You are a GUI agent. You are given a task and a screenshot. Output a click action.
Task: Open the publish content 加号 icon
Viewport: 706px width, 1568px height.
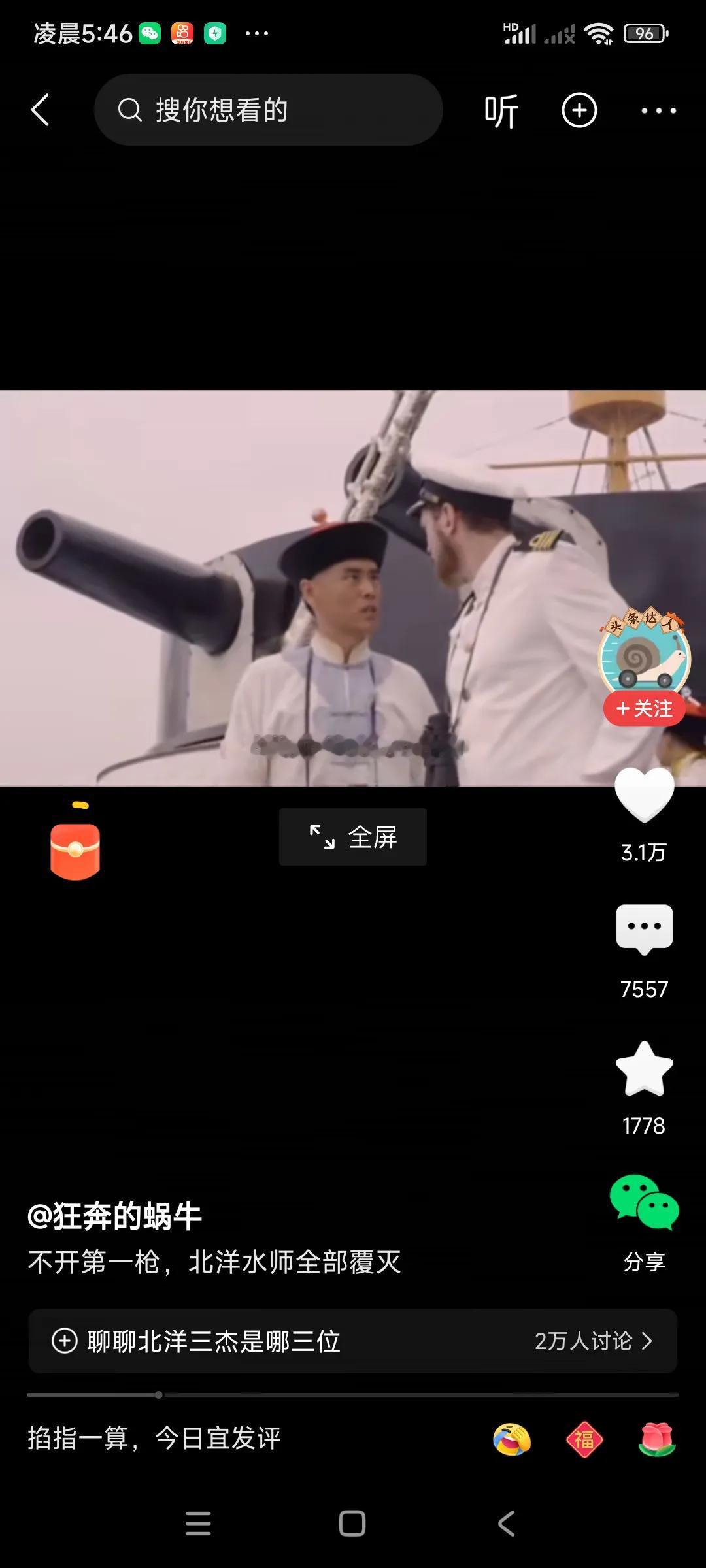[x=578, y=110]
